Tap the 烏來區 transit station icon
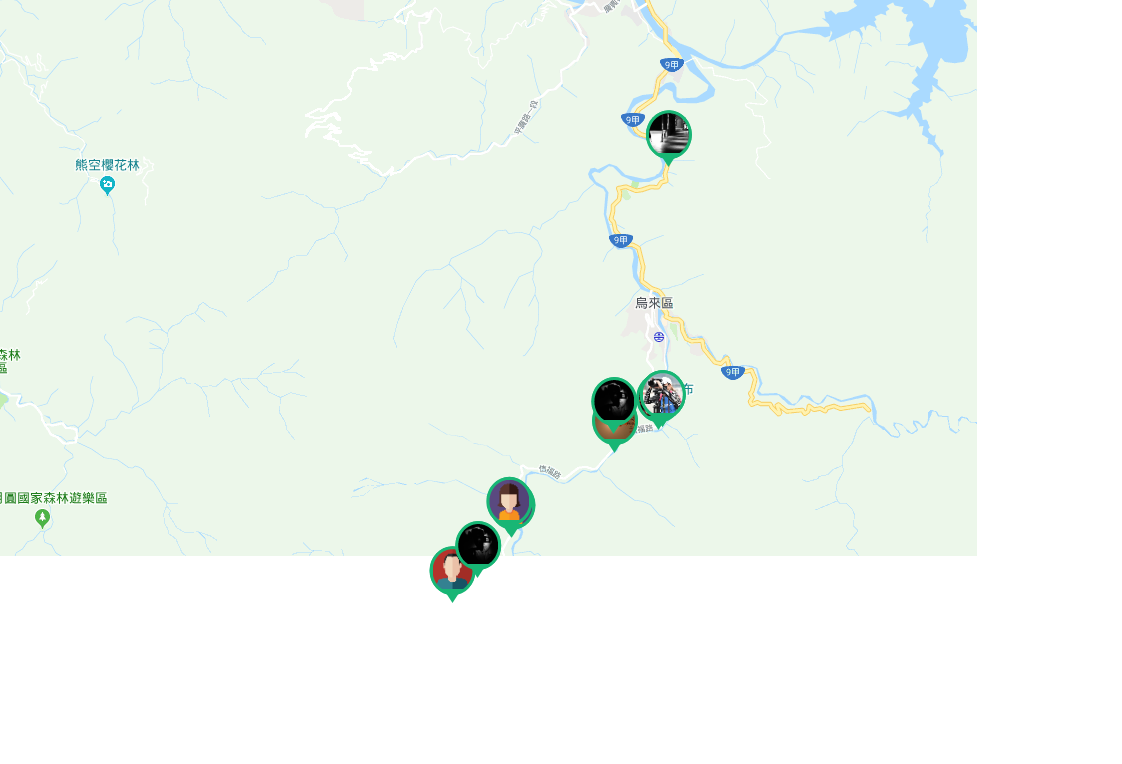The height and width of the screenshot is (764, 1122). (x=659, y=337)
